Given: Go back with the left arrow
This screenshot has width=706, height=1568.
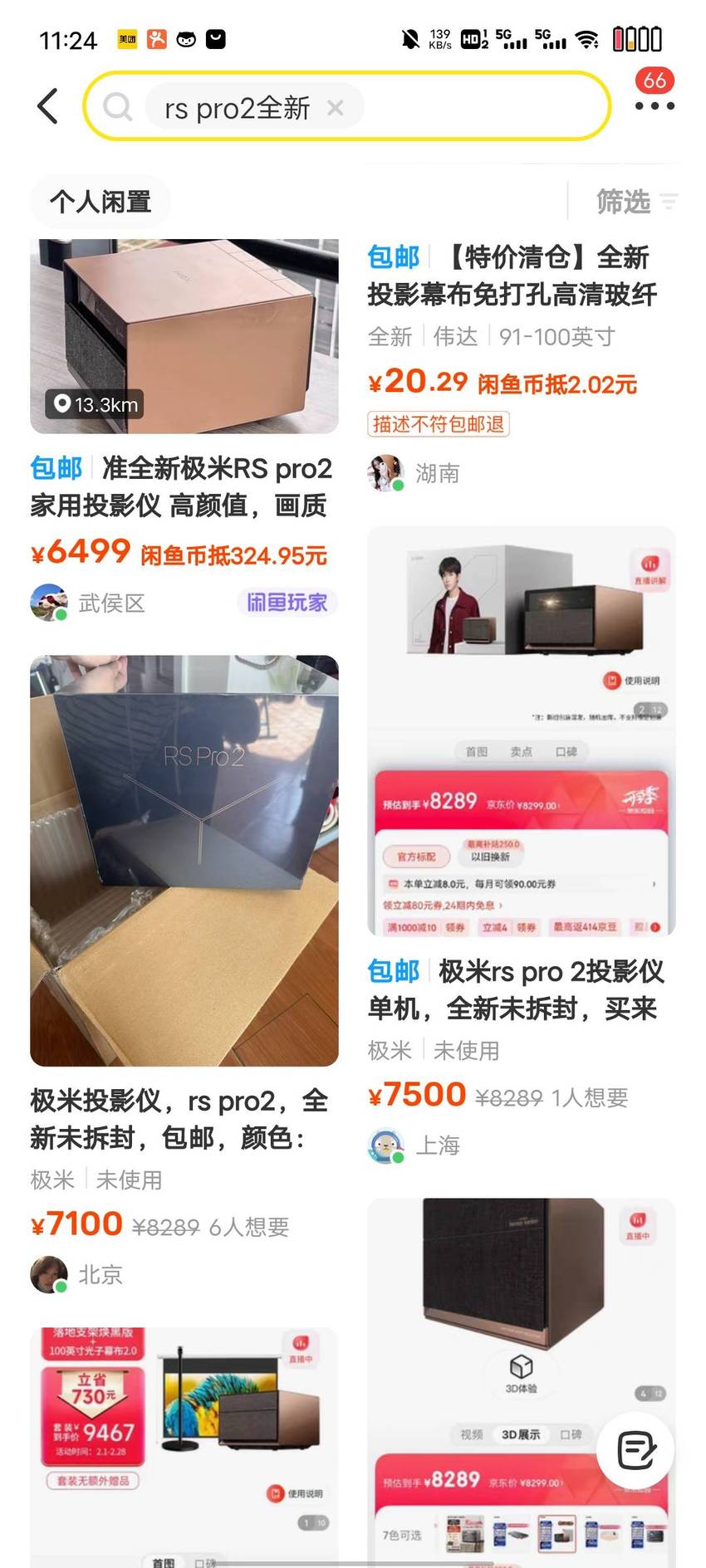Looking at the screenshot, I should 48,106.
